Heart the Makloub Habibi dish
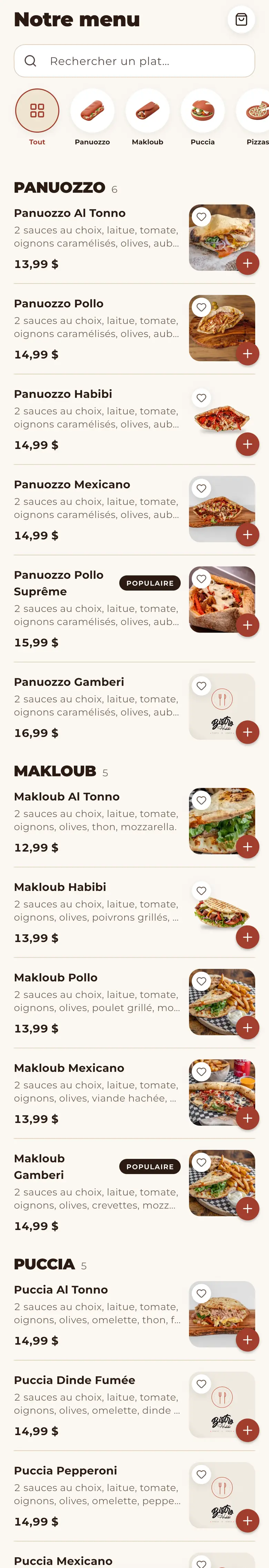This screenshot has width=269, height=1568. [201, 891]
